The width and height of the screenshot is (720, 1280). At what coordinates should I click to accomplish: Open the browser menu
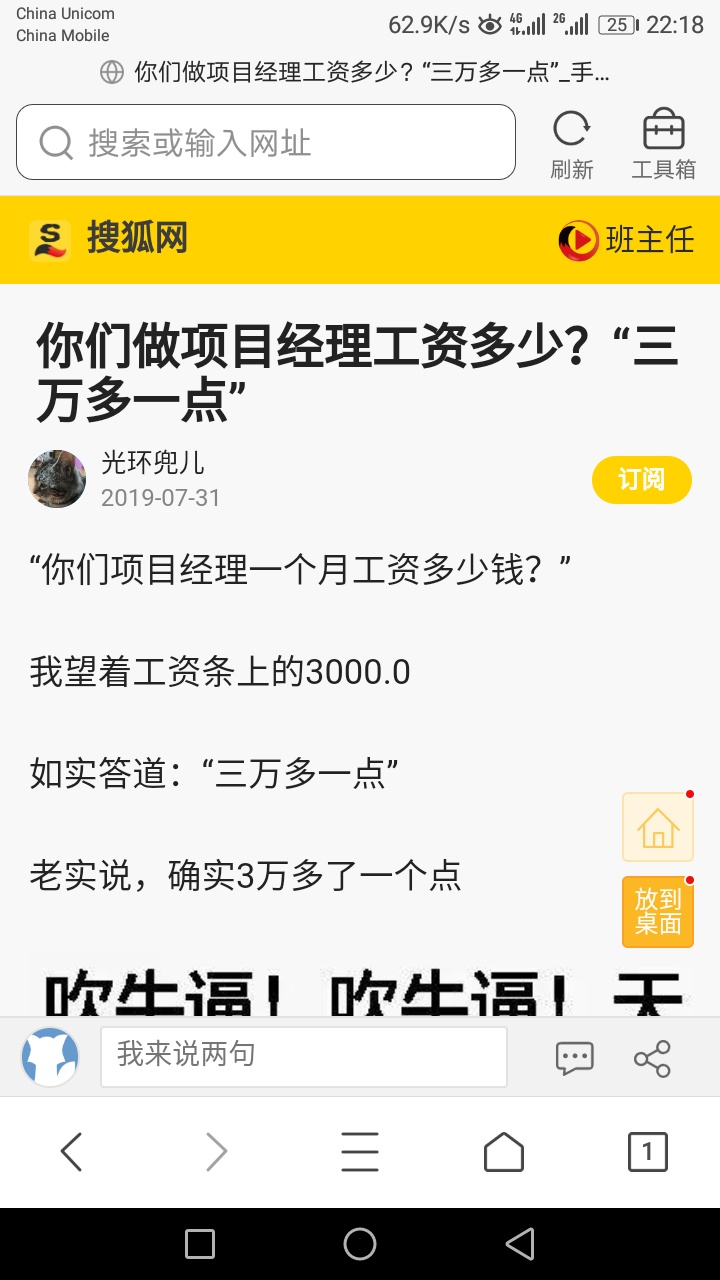pos(360,1152)
